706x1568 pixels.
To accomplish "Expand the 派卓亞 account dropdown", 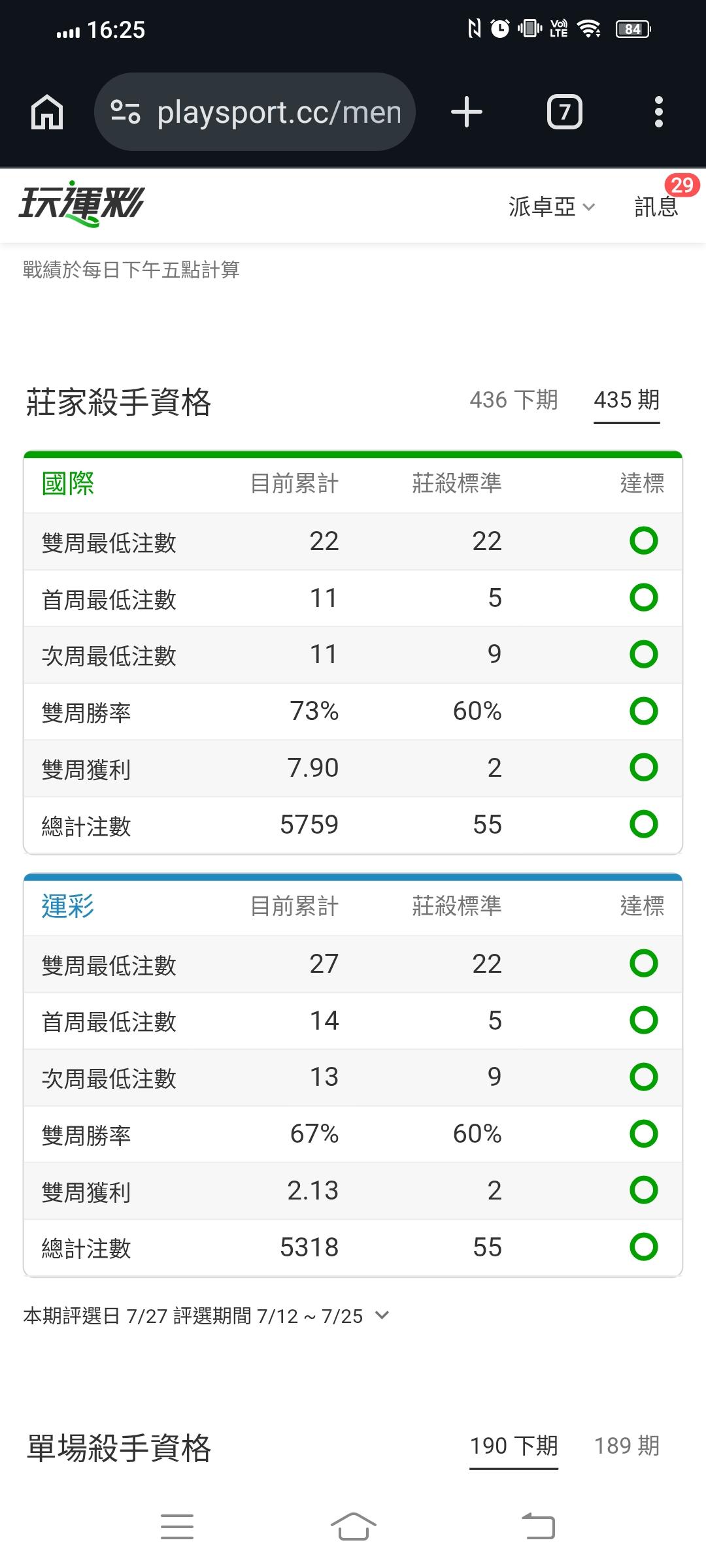I will click(x=552, y=206).
